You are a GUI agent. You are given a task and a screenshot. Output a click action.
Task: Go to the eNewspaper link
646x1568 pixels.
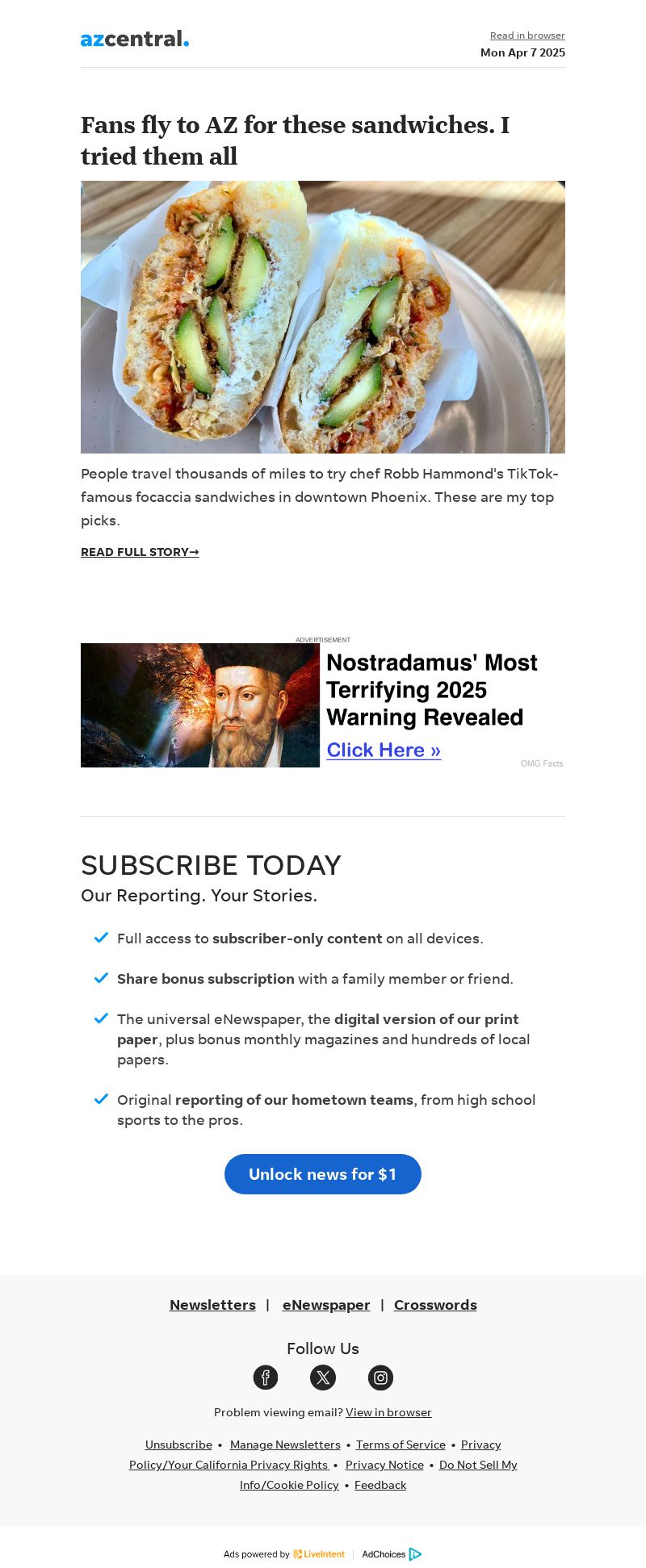326,1305
